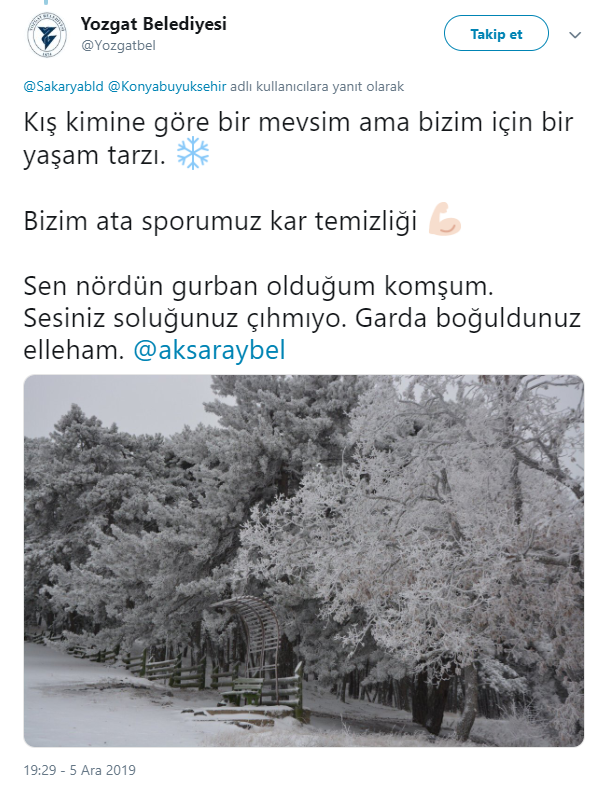Viewport: 612px width, 790px height.
Task: Follow Yozgat Belediyesi with Takip et
Action: click(x=496, y=34)
